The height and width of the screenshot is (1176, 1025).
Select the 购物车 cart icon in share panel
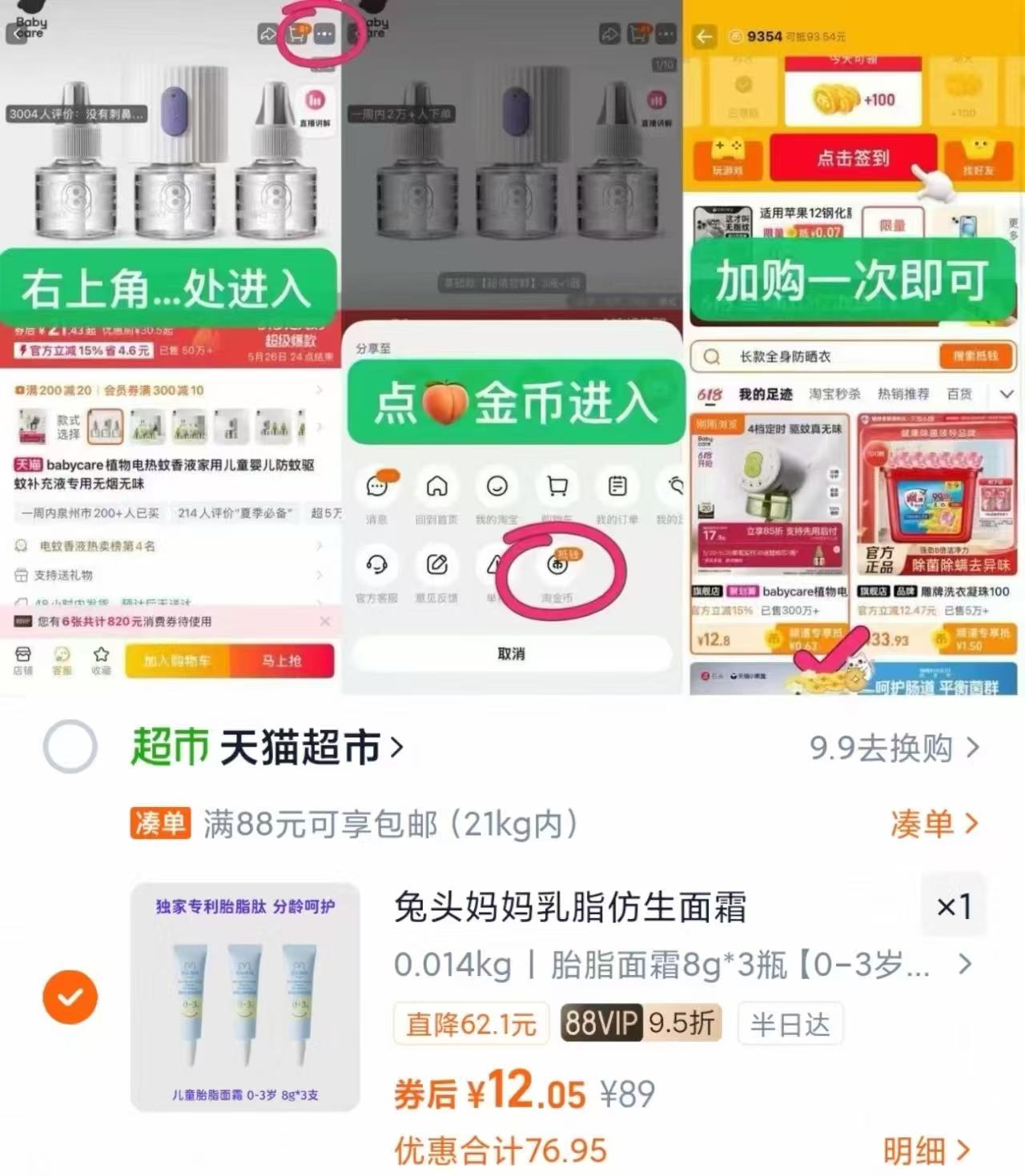[x=557, y=488]
